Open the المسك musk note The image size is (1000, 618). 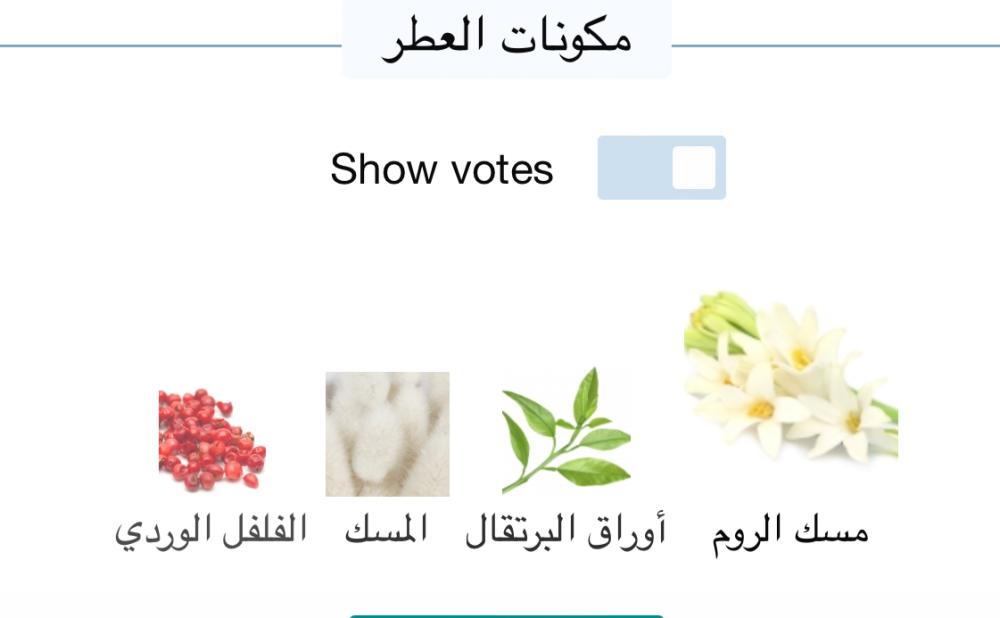[387, 458]
